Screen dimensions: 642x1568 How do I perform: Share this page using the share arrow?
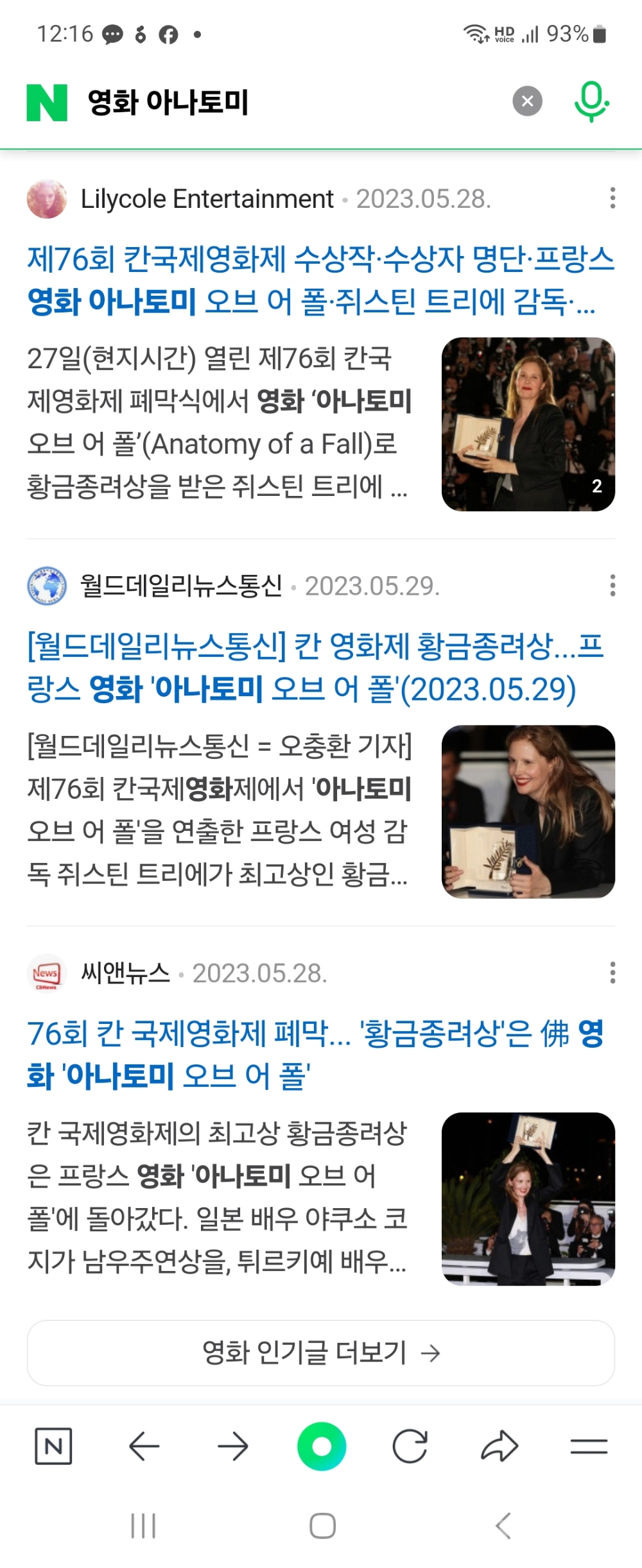point(499,1447)
